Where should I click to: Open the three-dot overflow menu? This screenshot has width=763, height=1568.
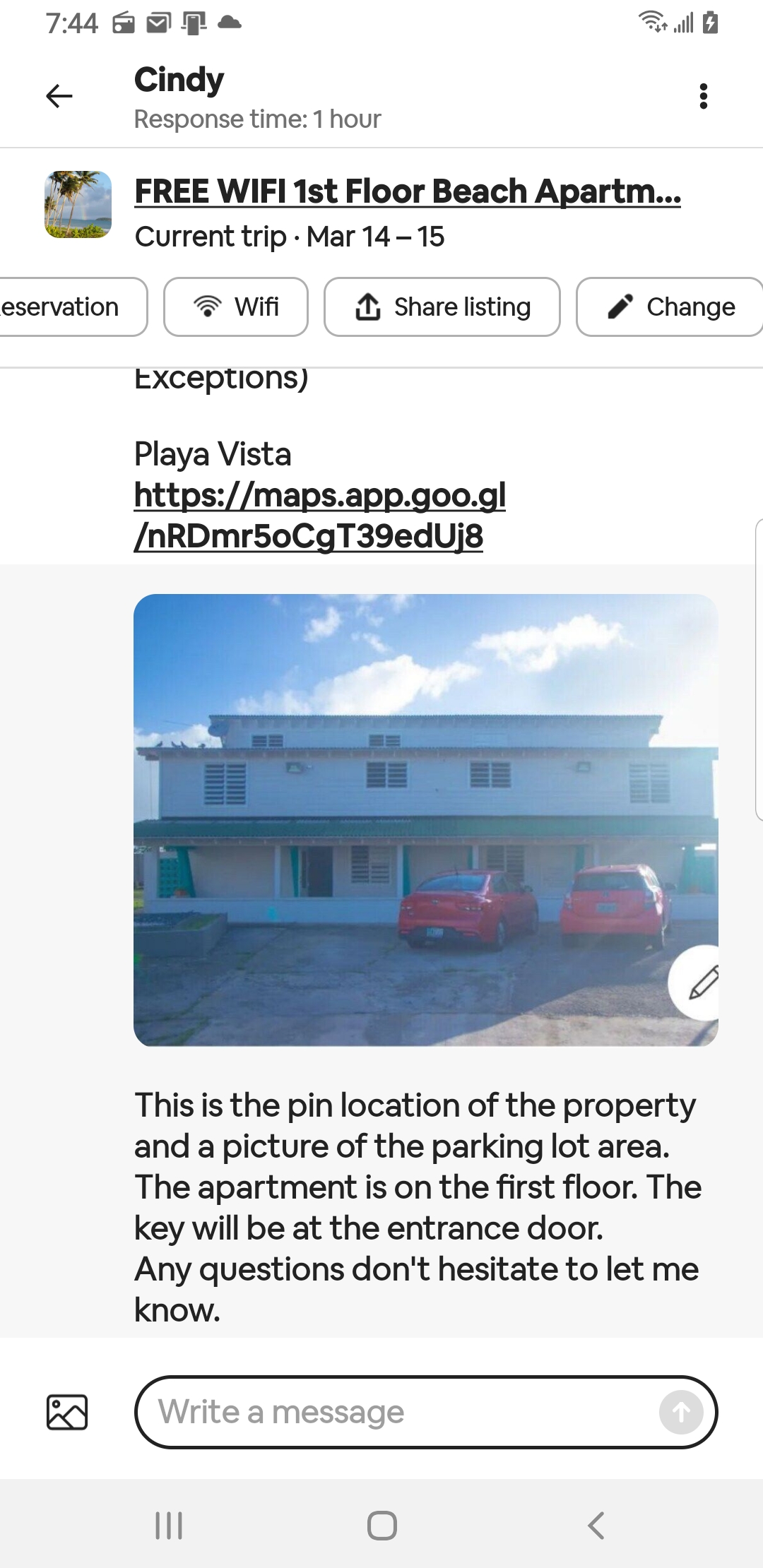click(703, 96)
